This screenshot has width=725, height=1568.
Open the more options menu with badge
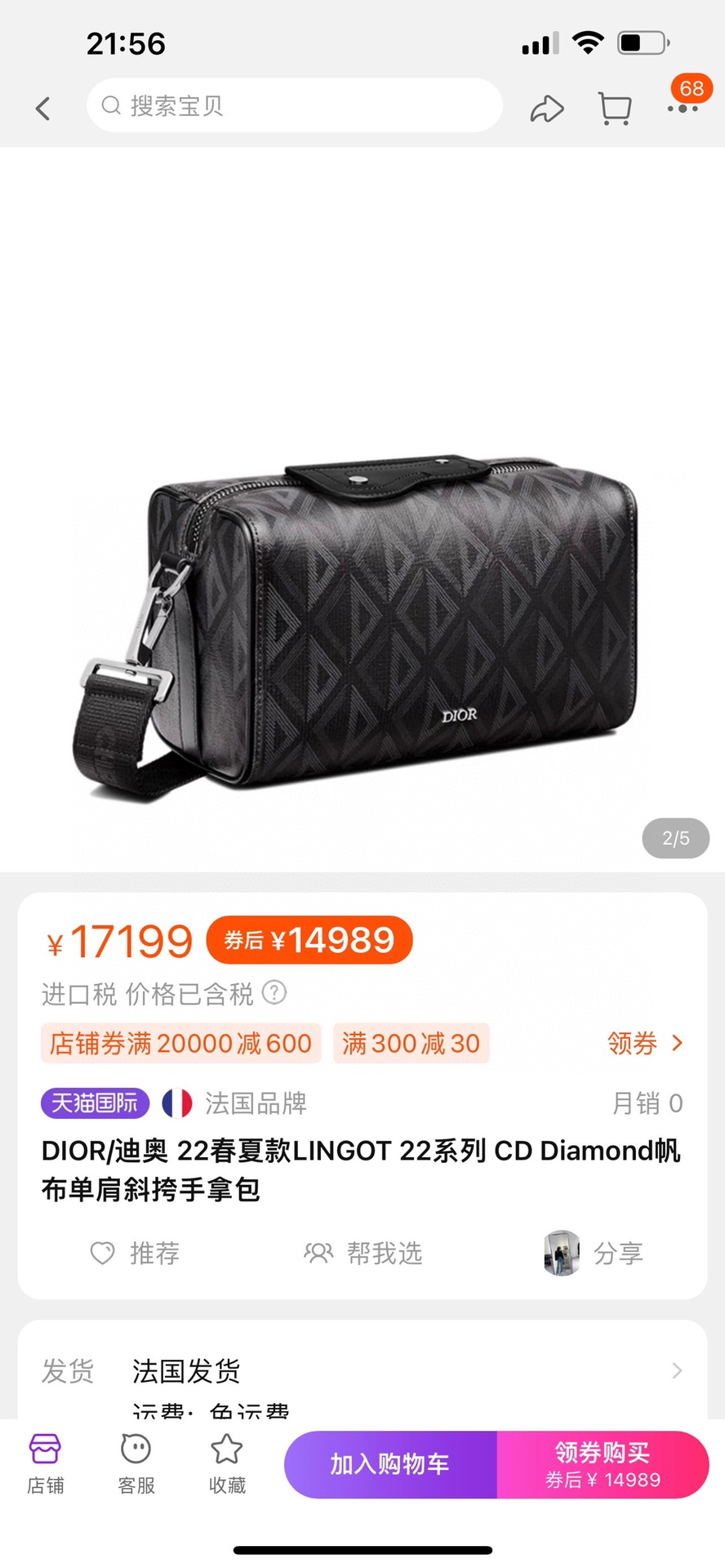coord(683,106)
